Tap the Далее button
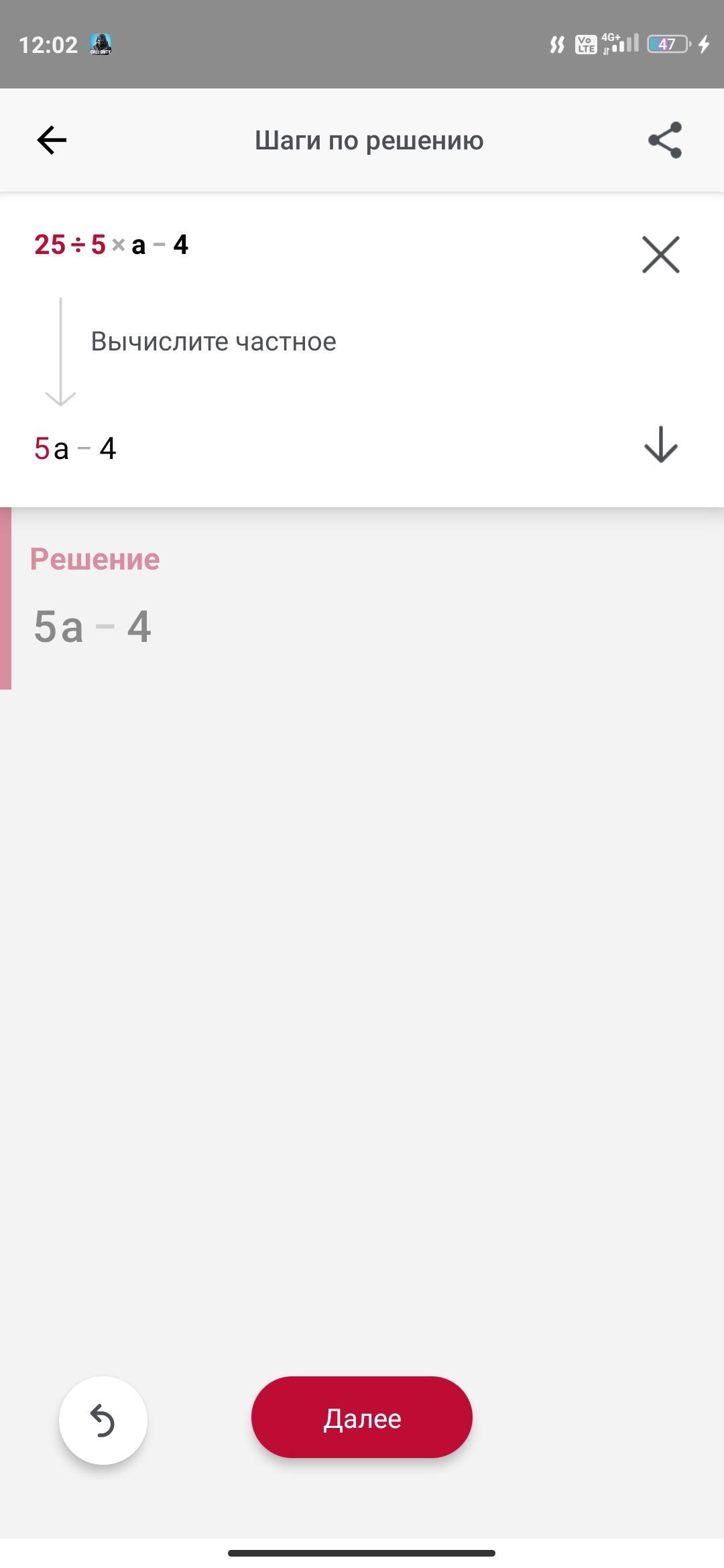The image size is (724, 1568). tap(362, 1417)
